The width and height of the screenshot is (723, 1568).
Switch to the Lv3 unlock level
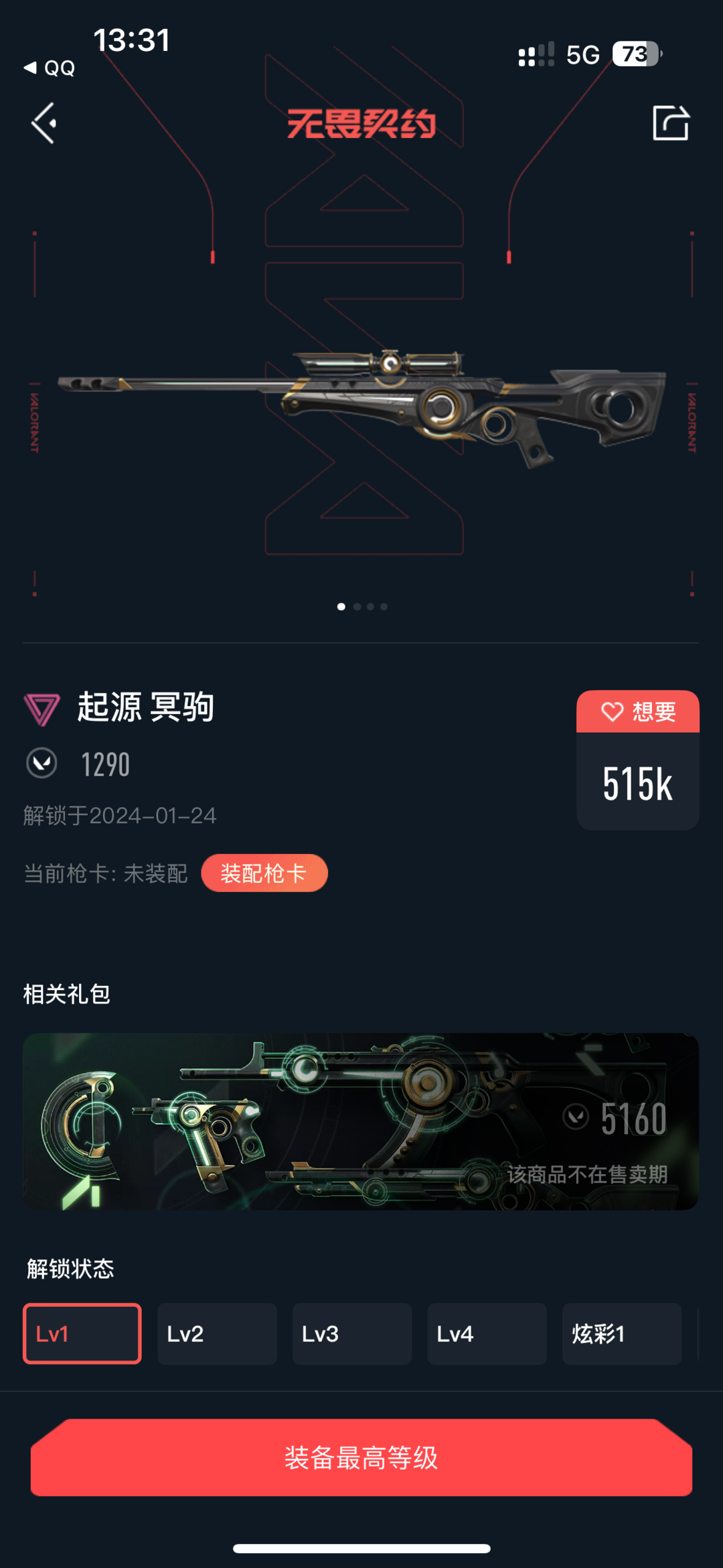point(352,1334)
